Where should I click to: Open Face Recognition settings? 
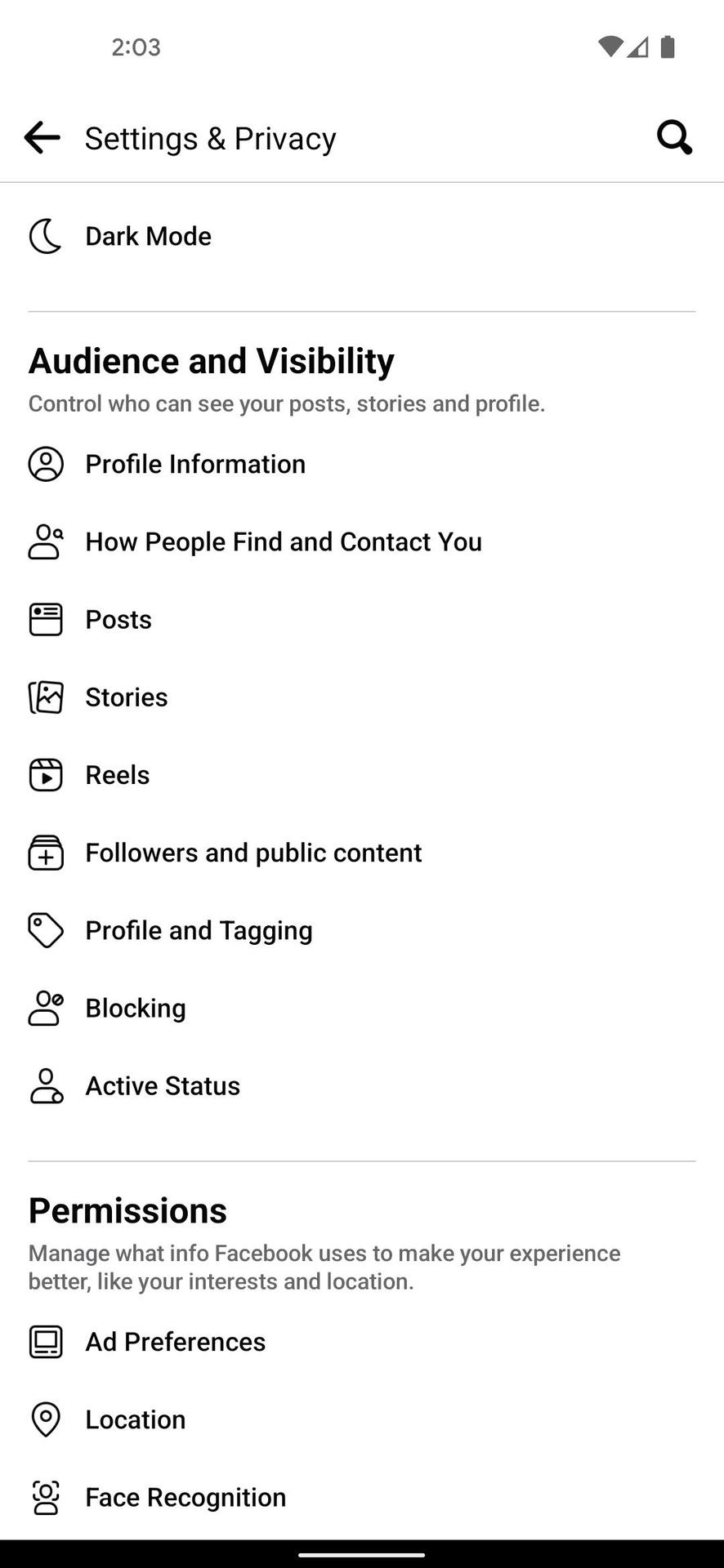pyautogui.click(x=185, y=1497)
